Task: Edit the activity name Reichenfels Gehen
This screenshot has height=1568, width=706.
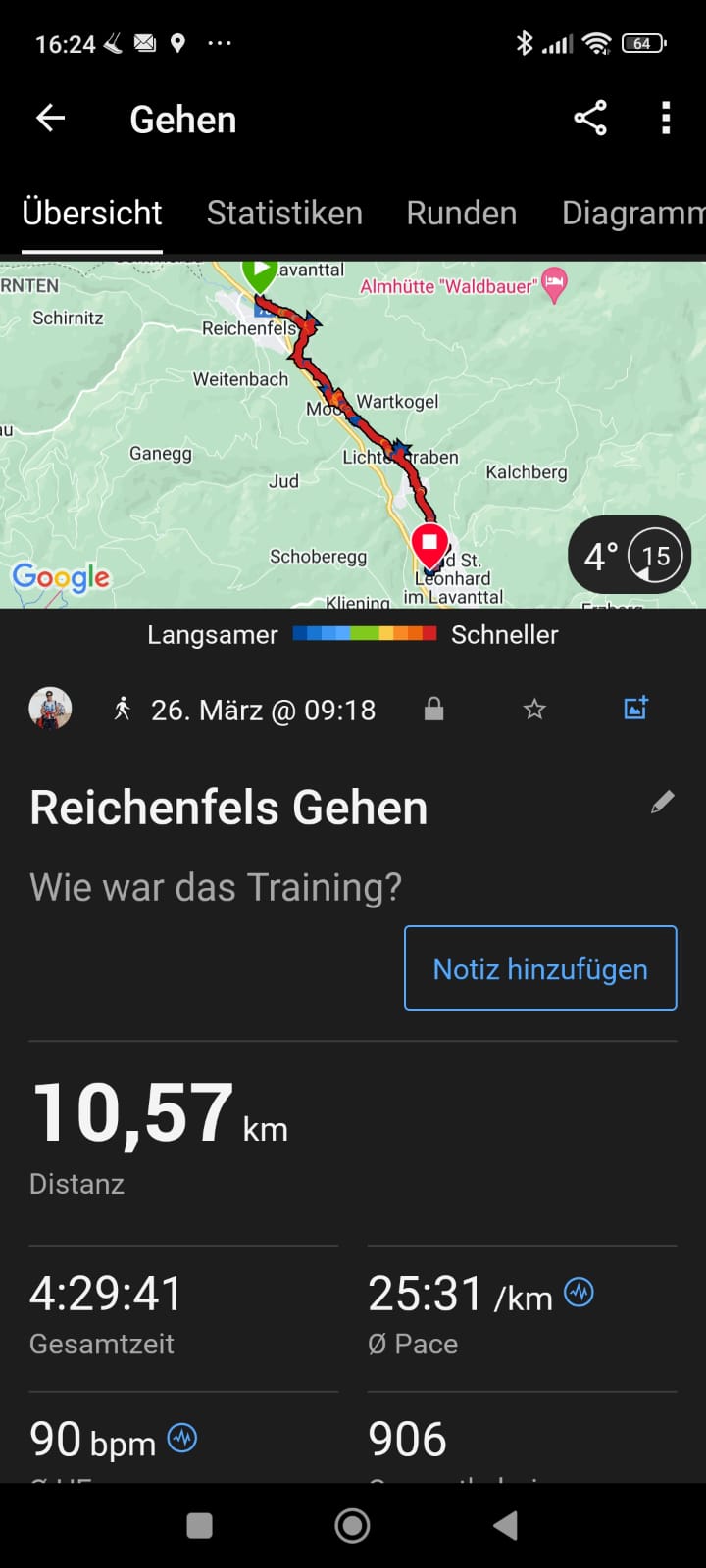Action: (x=663, y=803)
